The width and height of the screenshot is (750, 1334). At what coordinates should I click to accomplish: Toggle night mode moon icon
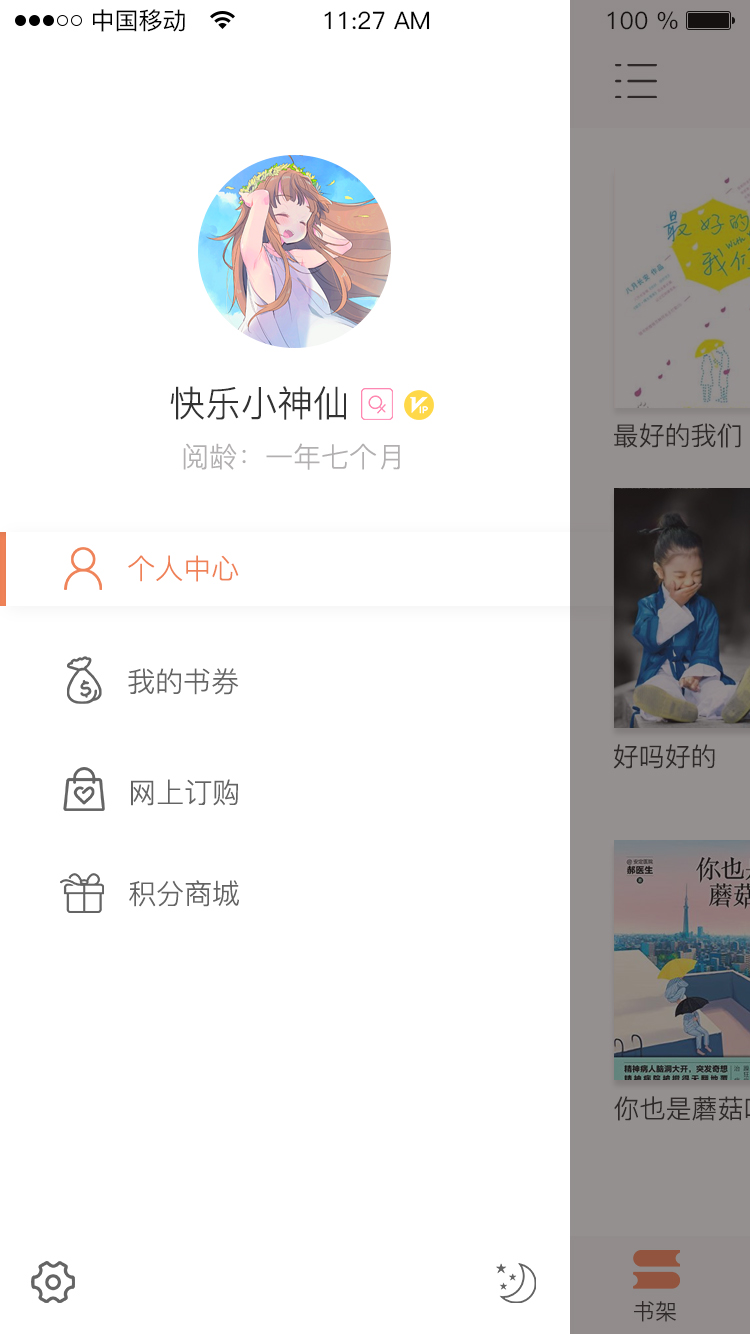point(517,1282)
